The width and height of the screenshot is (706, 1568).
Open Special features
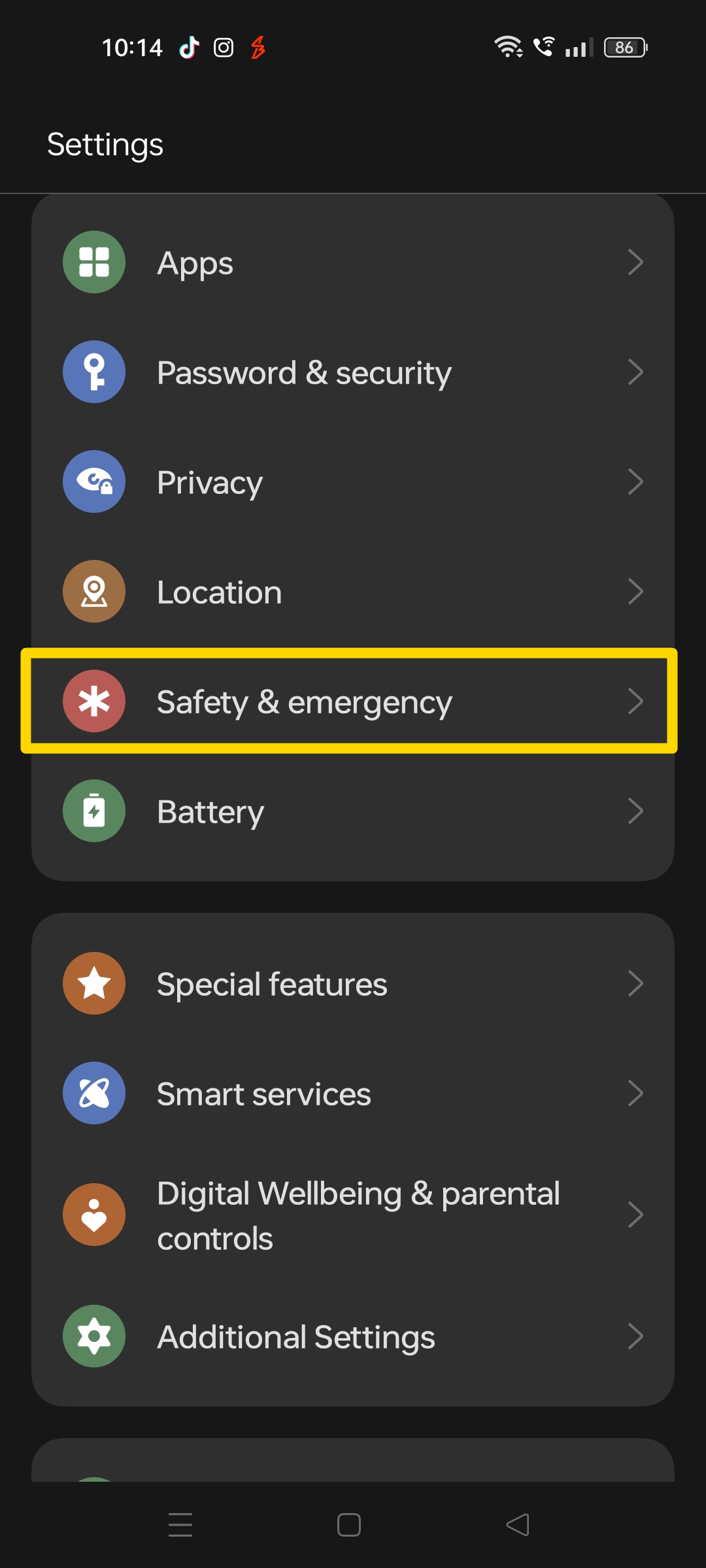coord(353,984)
